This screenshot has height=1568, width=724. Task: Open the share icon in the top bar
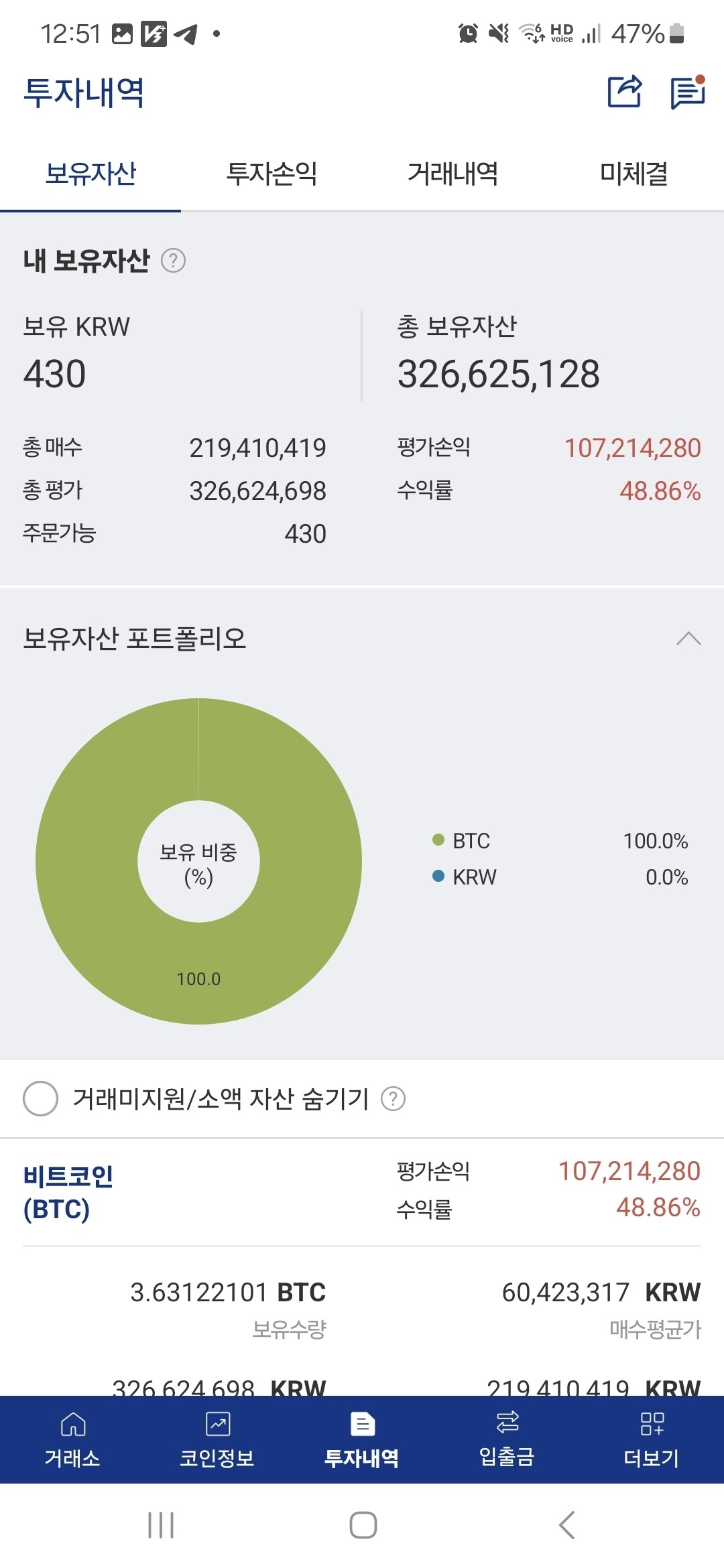625,92
